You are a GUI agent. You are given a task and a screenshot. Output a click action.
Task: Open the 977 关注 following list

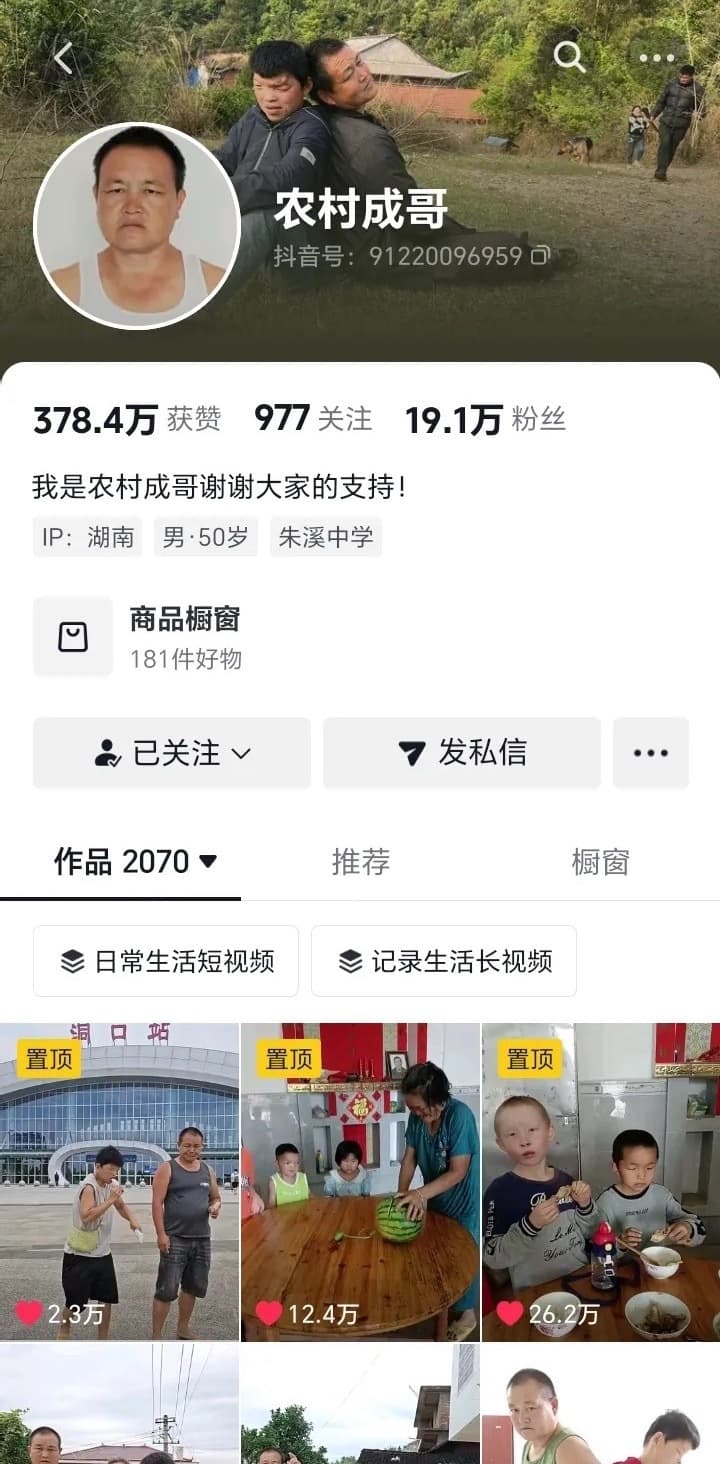coord(313,419)
